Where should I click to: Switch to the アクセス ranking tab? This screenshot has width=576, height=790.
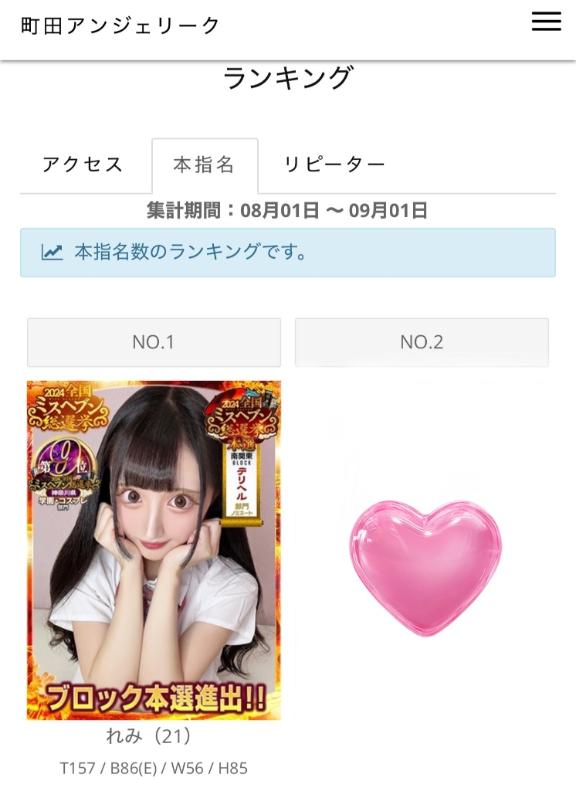tap(83, 165)
